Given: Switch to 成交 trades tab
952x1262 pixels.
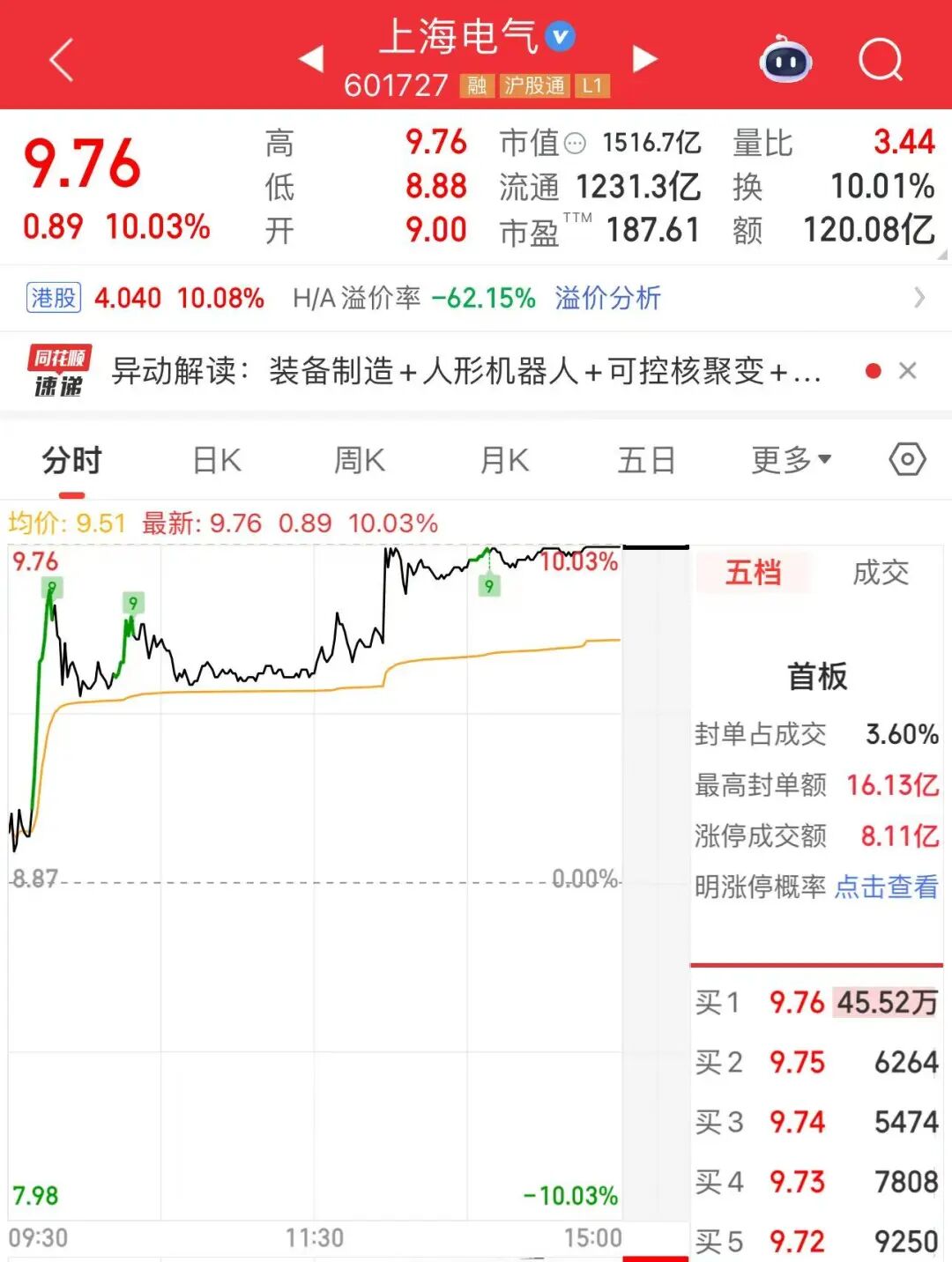Looking at the screenshot, I should 880,573.
